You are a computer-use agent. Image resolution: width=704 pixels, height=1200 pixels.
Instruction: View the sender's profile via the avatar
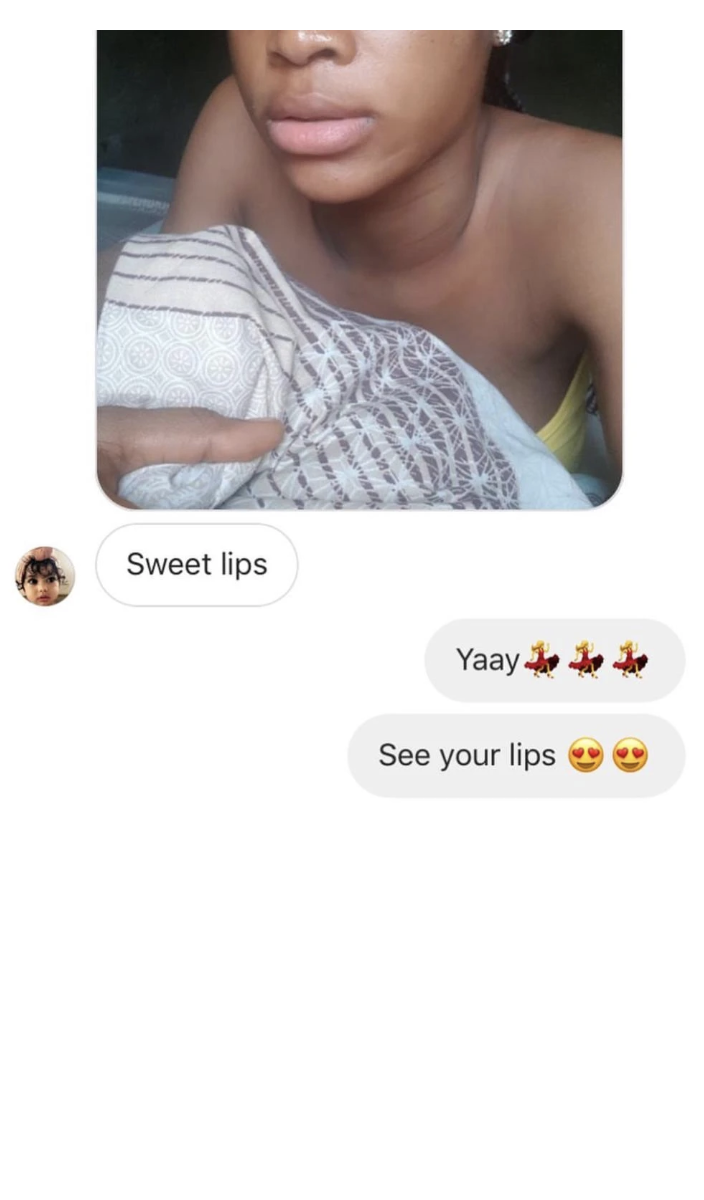click(x=45, y=577)
